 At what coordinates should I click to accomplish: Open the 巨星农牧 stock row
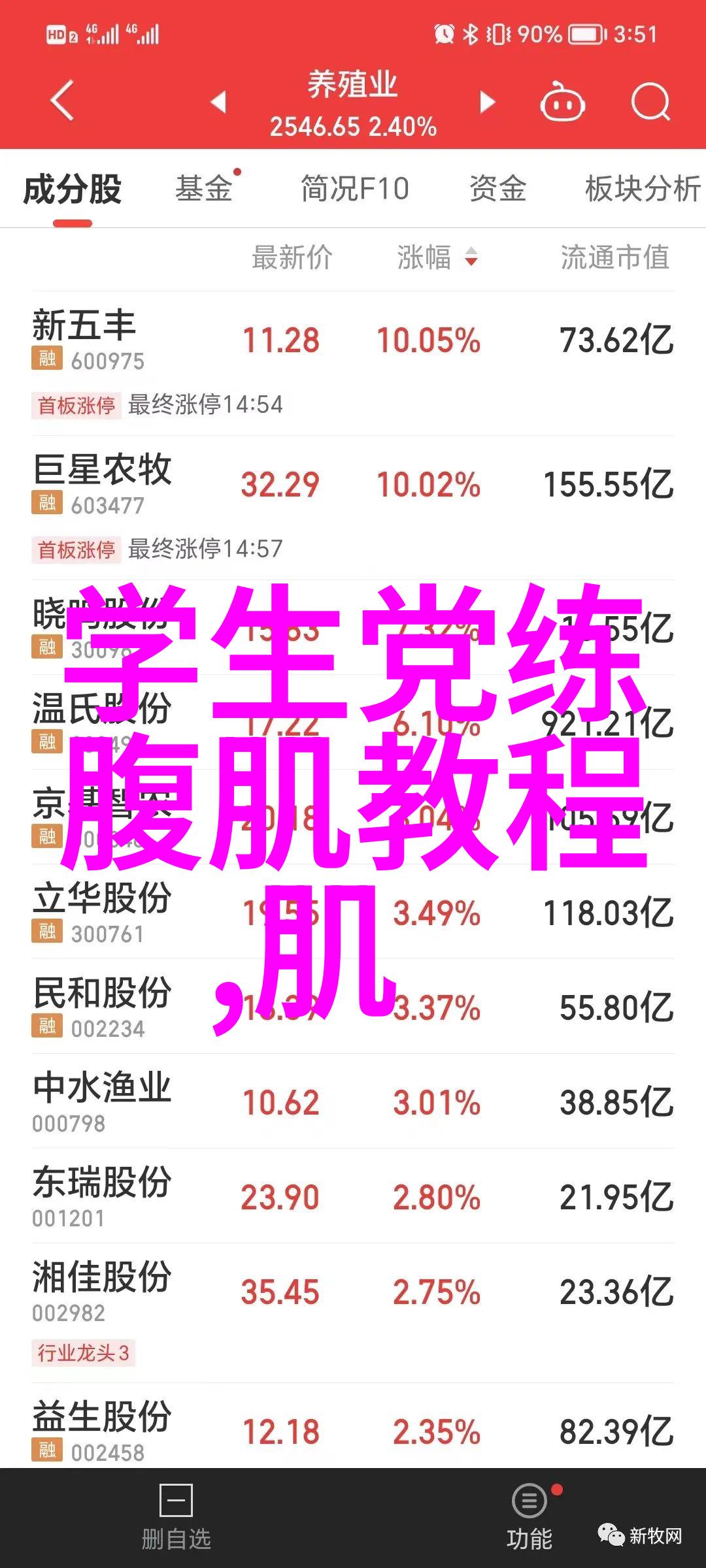pos(353,485)
